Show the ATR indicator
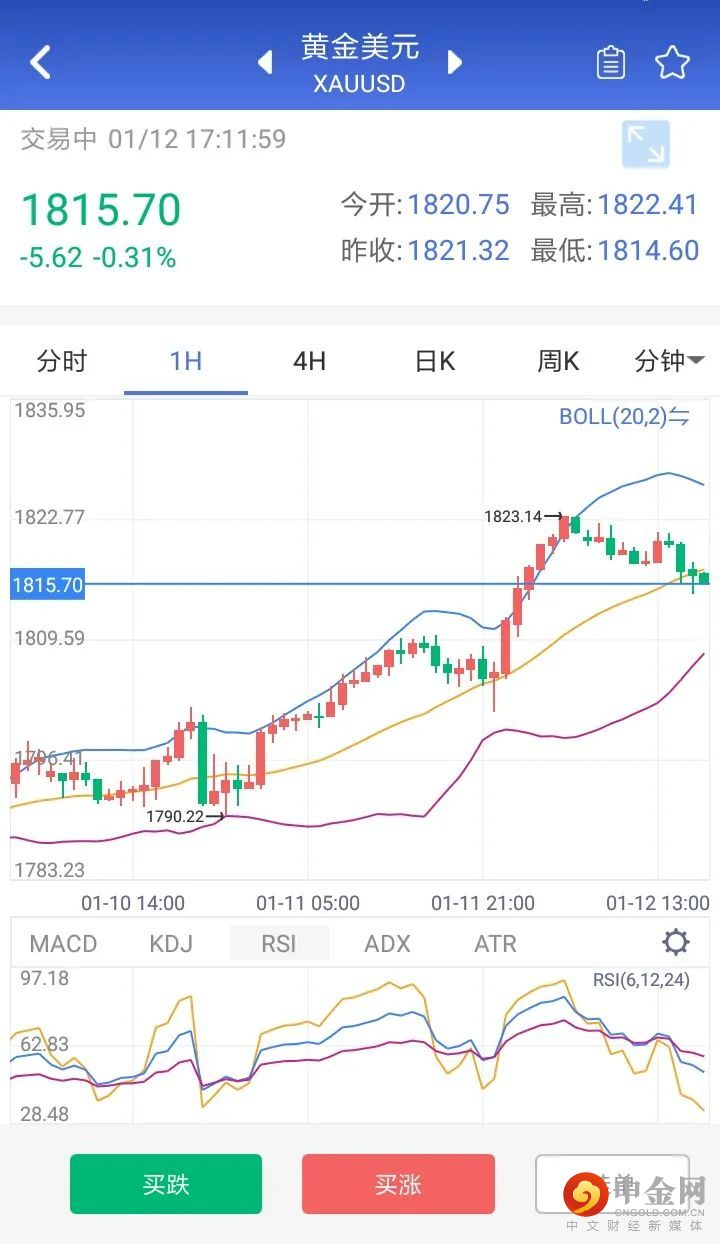The height and width of the screenshot is (1244, 720). [x=495, y=943]
